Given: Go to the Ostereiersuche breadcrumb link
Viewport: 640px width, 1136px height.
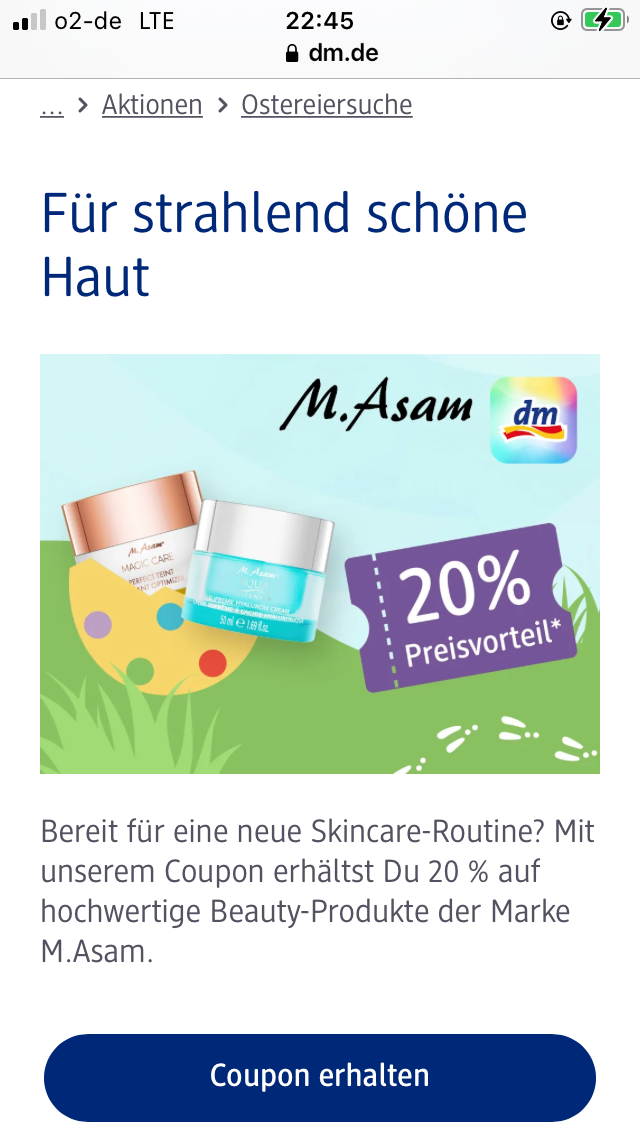Looking at the screenshot, I should click(x=327, y=105).
